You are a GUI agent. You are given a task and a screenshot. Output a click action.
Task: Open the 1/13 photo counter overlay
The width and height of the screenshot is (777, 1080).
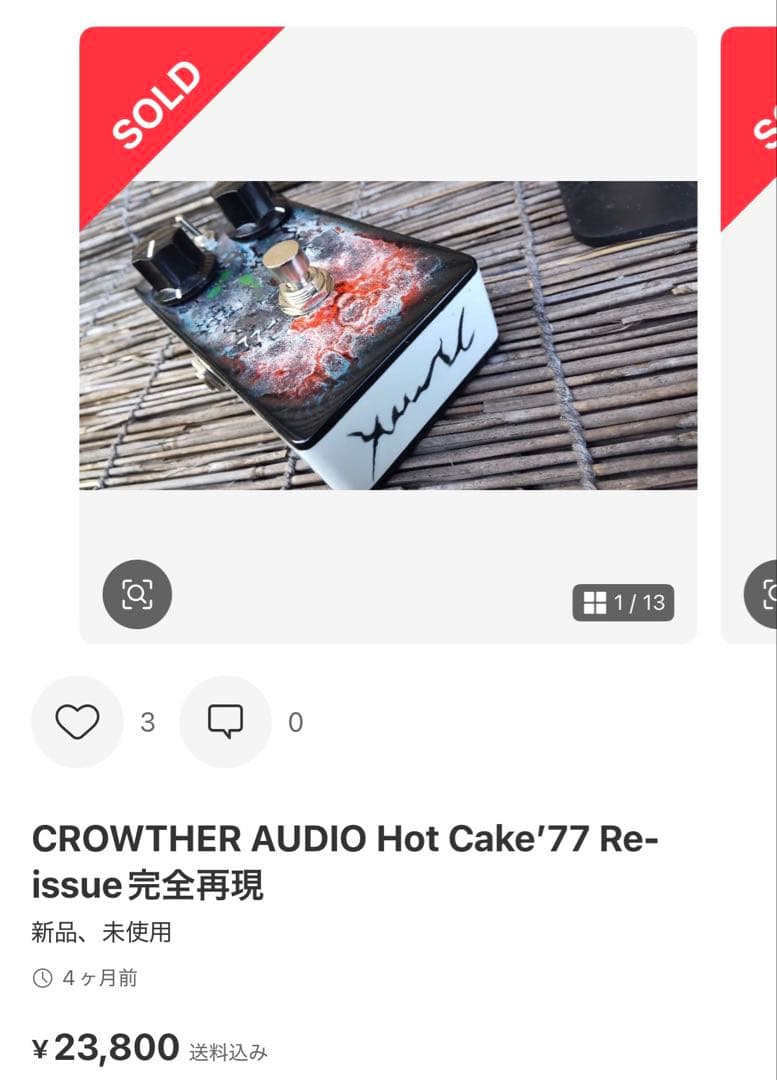(622, 602)
